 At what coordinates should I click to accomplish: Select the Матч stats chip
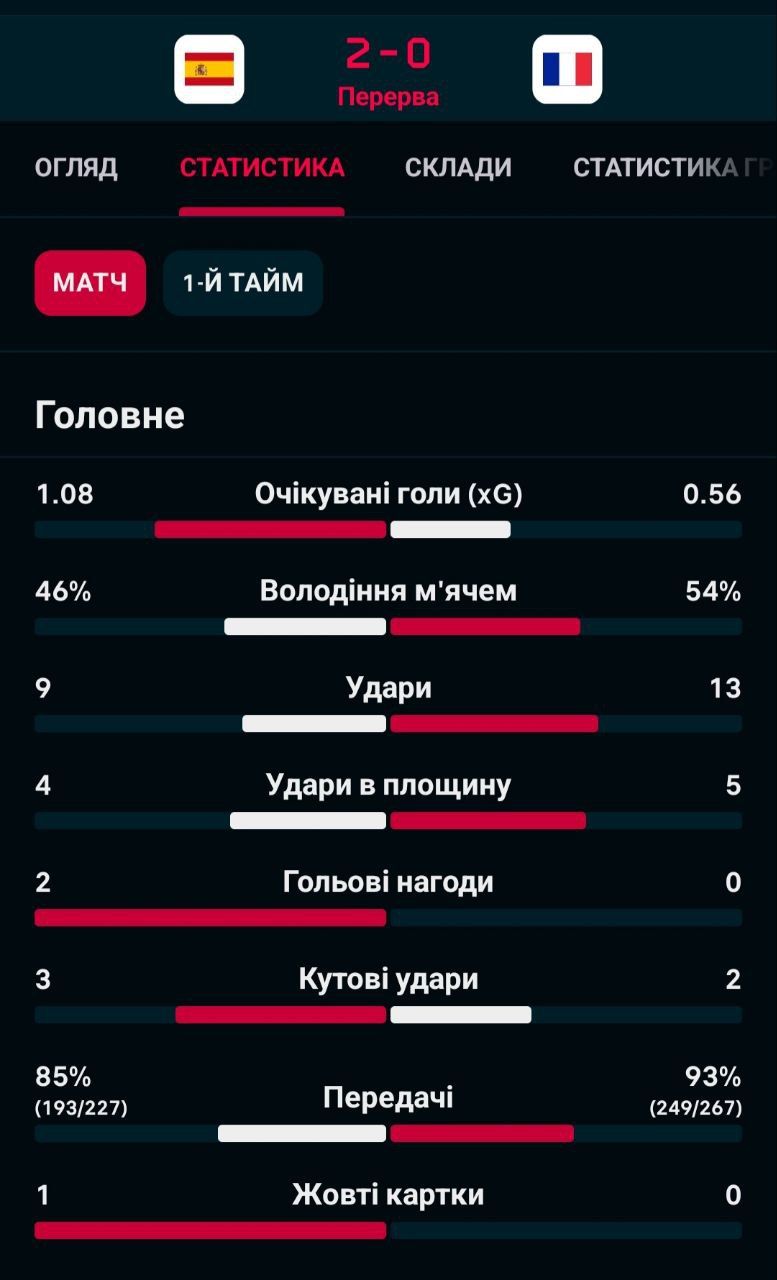pyautogui.click(x=90, y=283)
